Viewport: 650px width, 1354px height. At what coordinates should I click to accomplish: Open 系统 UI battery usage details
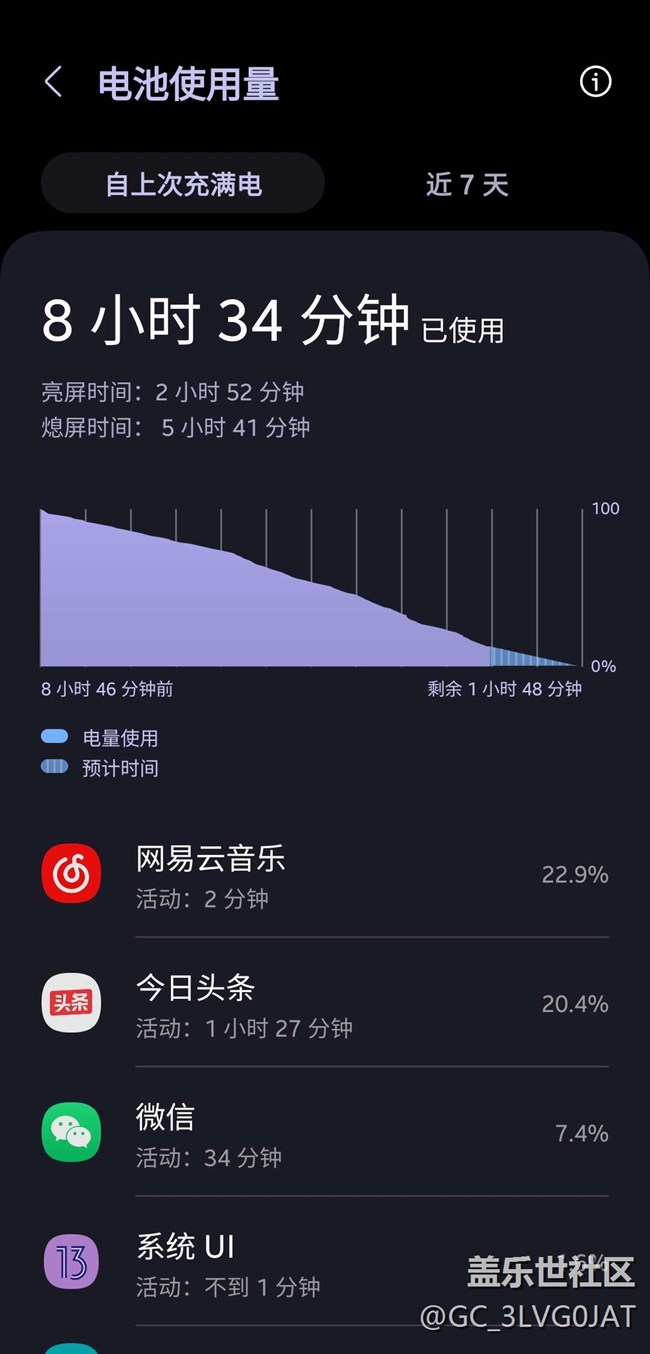point(325,1262)
